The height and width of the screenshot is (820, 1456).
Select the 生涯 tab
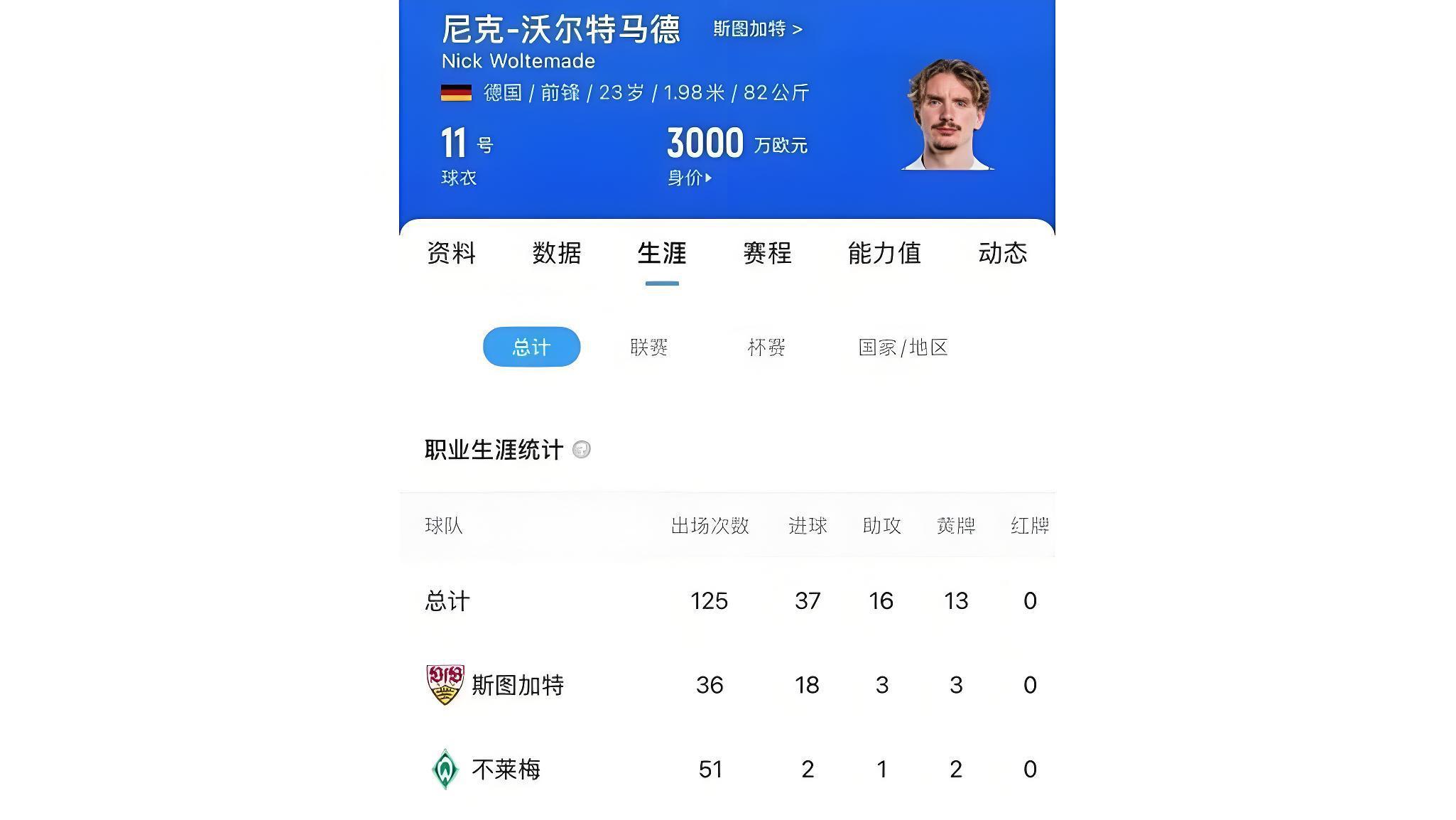[x=661, y=253]
